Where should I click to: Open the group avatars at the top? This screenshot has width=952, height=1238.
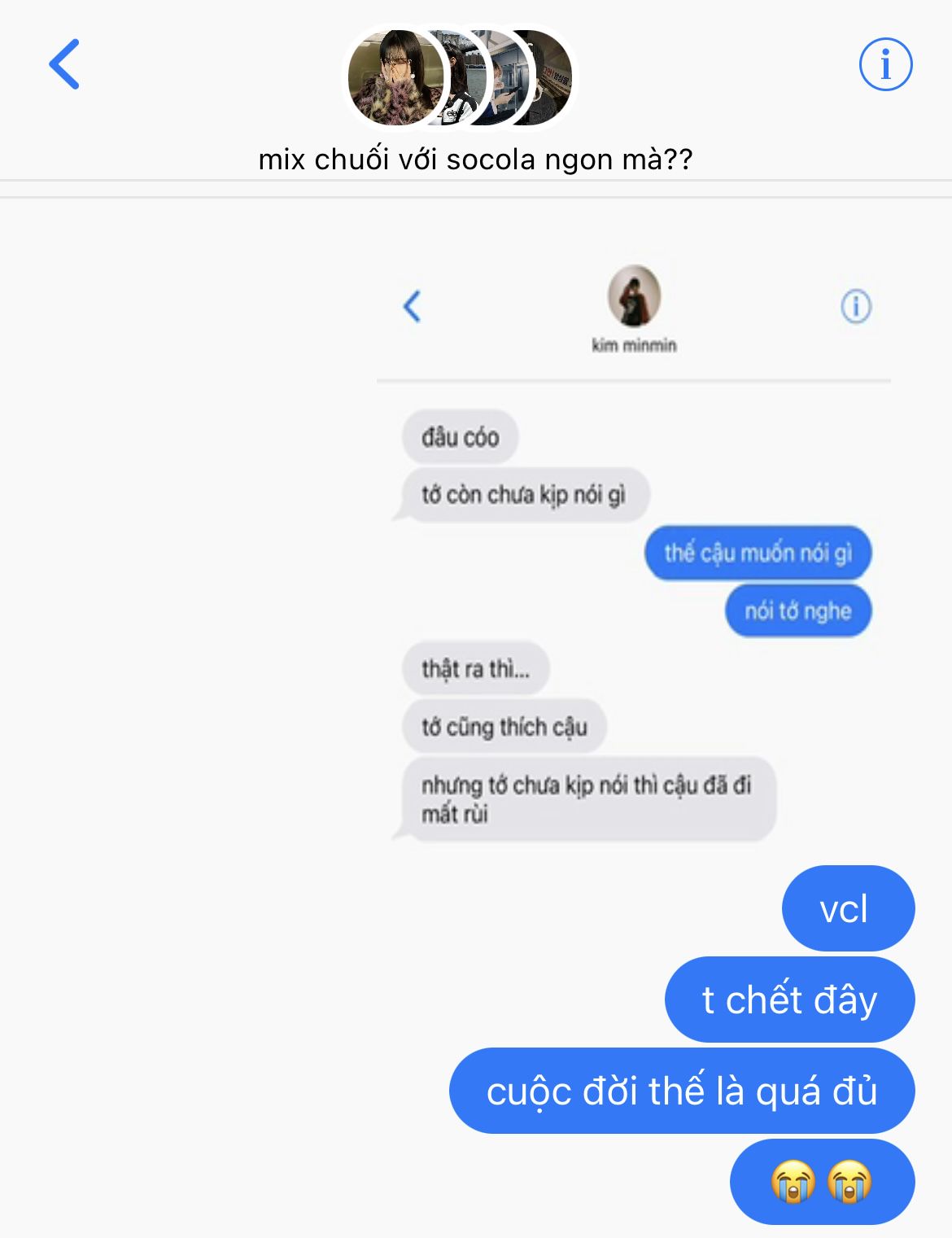pyautogui.click(x=461, y=78)
